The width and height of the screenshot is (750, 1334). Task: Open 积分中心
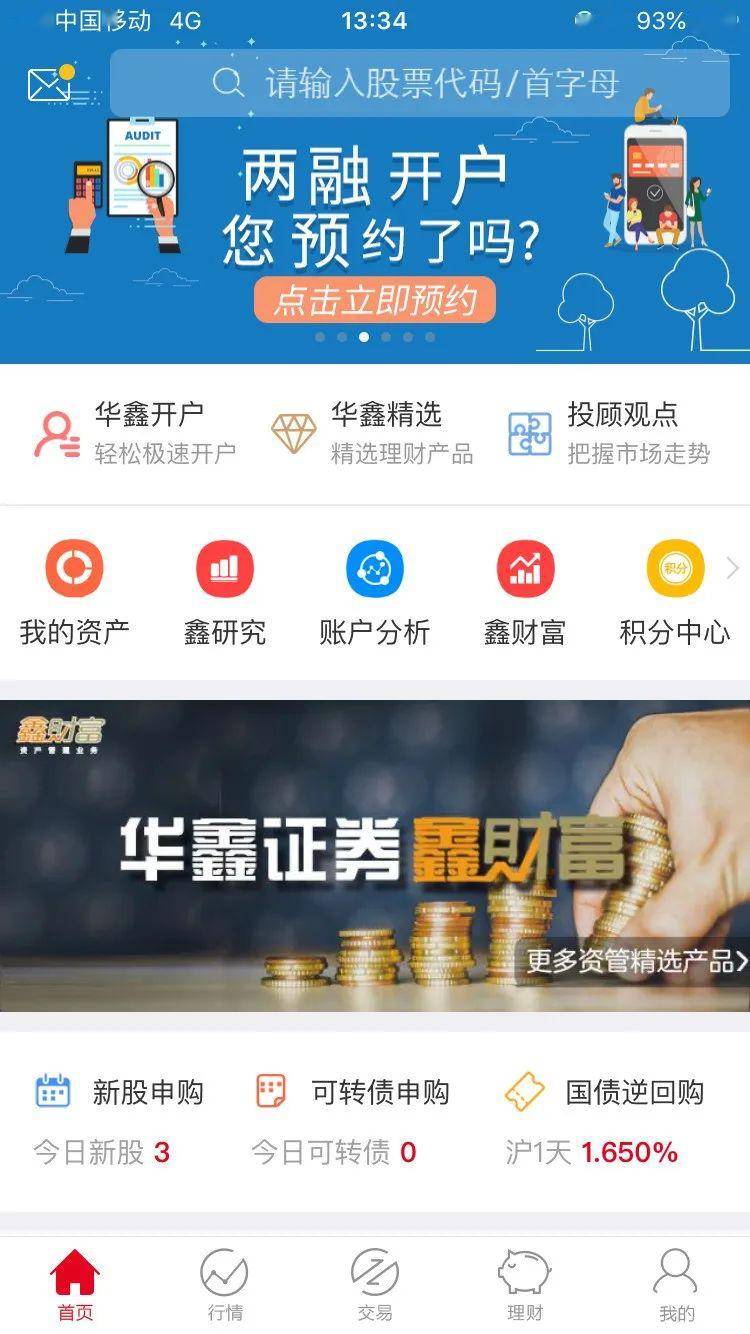(x=675, y=592)
